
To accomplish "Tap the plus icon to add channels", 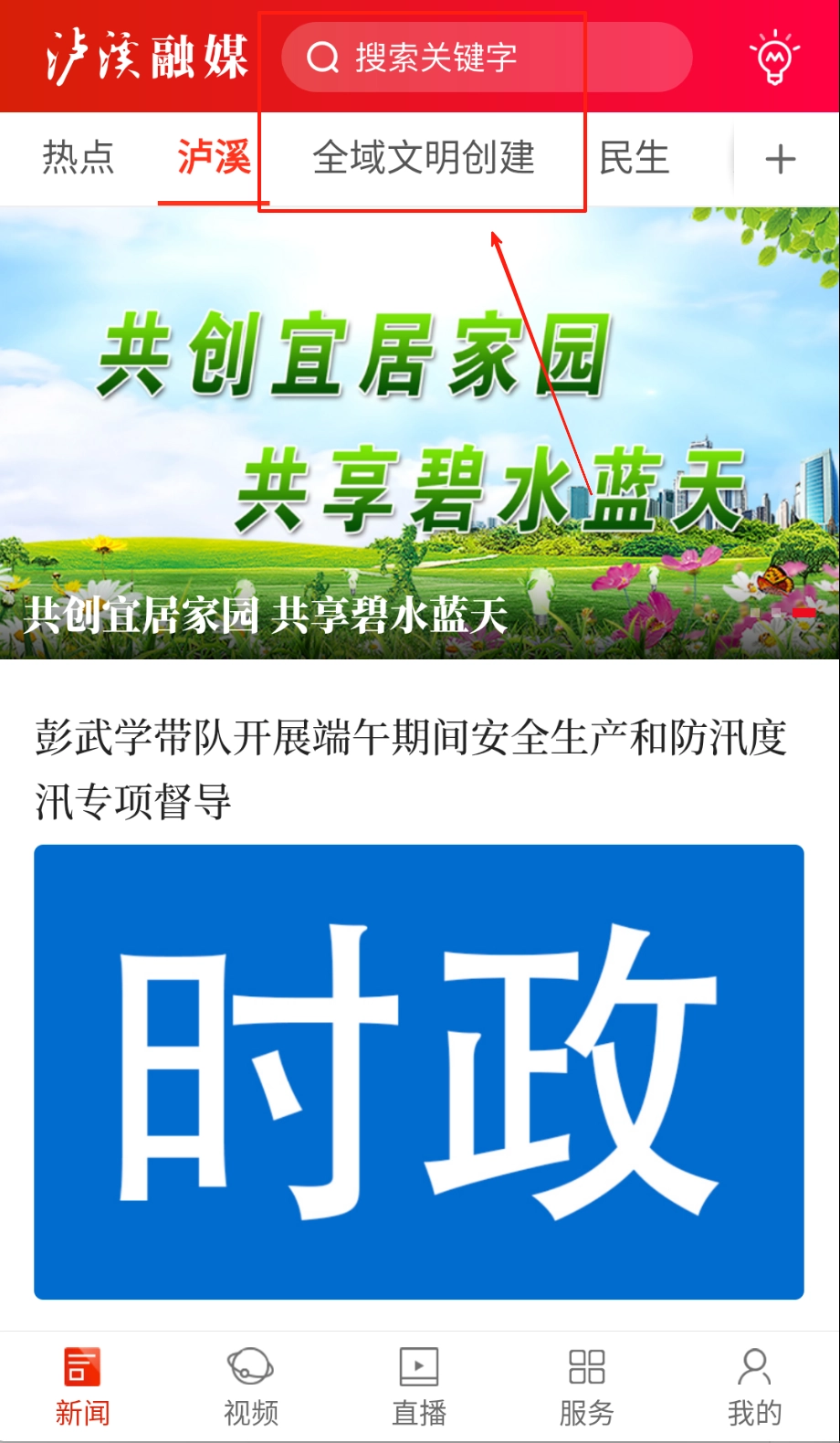I will click(x=780, y=160).
